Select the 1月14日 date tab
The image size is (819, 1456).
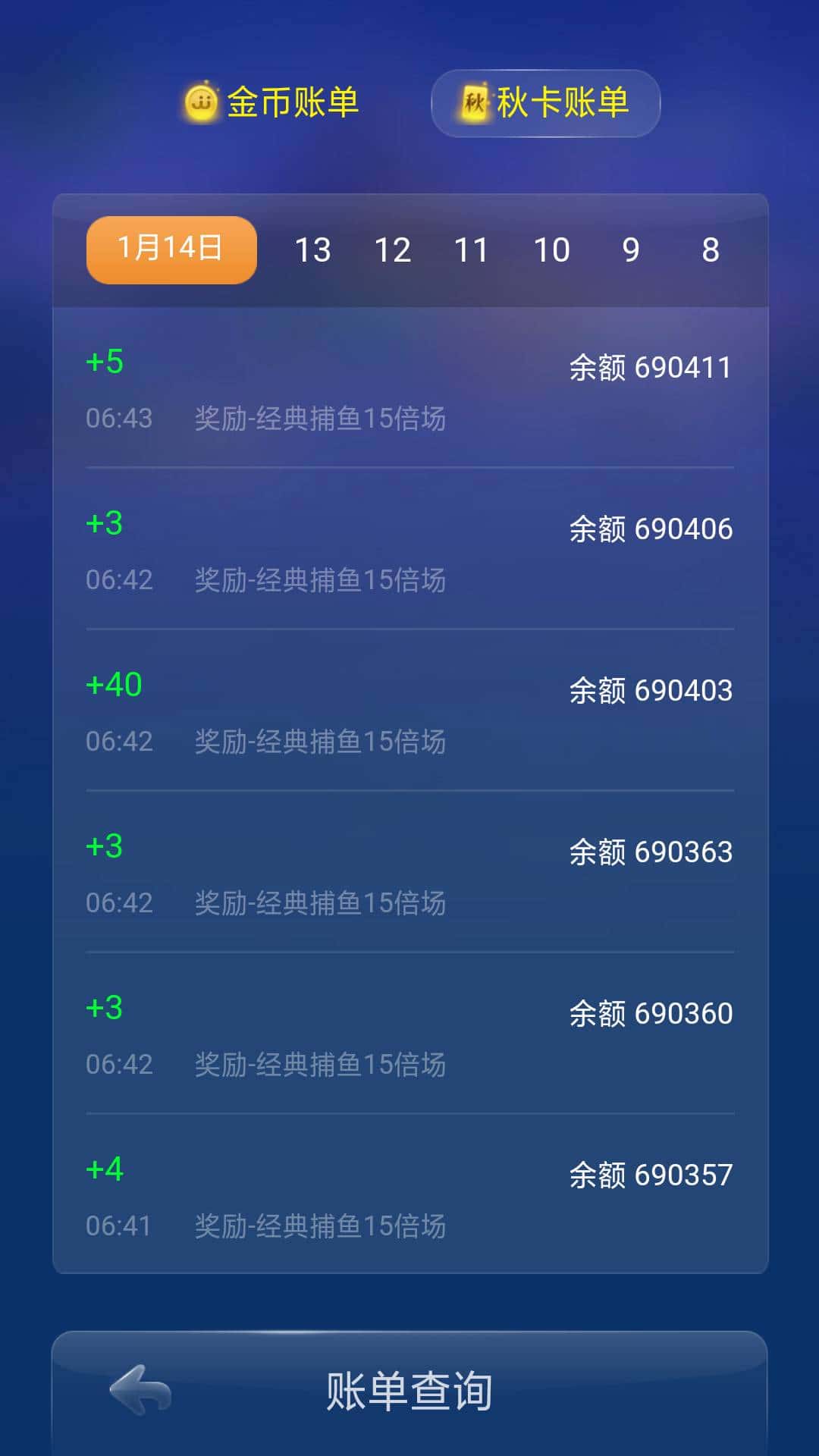point(170,250)
